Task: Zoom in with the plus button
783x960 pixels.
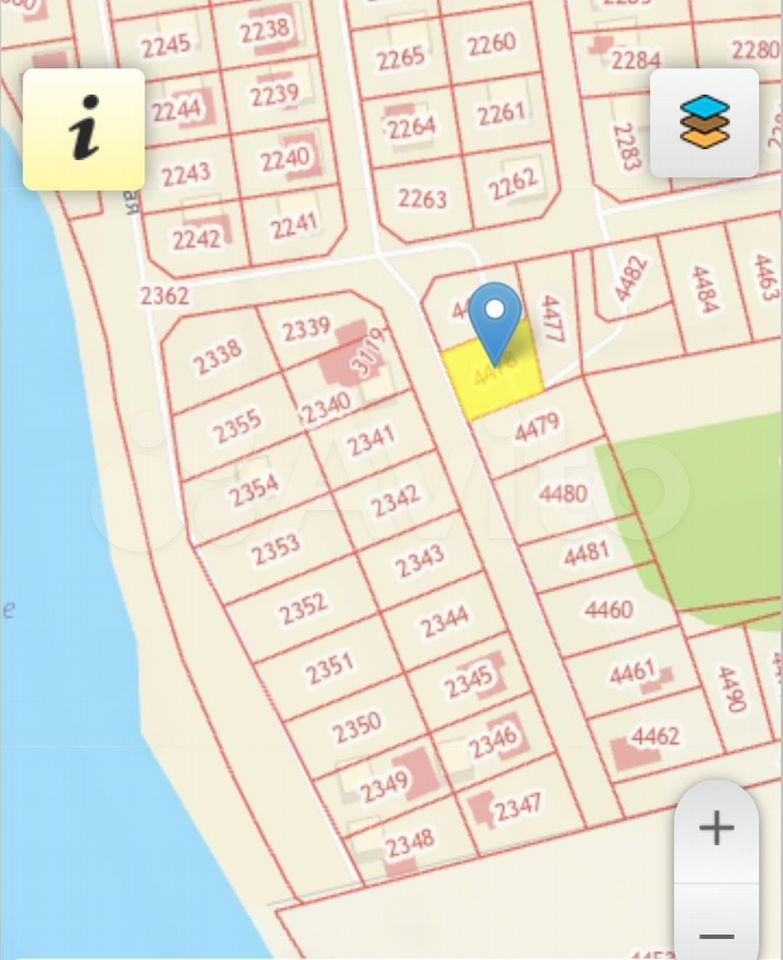Action: [x=716, y=828]
